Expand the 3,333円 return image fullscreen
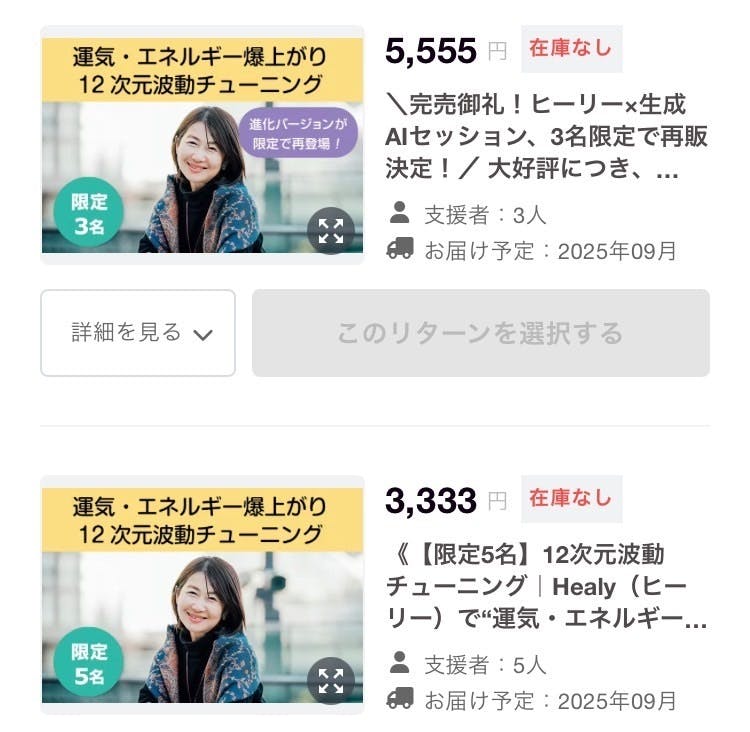This screenshot has height=732, width=750. (x=330, y=681)
